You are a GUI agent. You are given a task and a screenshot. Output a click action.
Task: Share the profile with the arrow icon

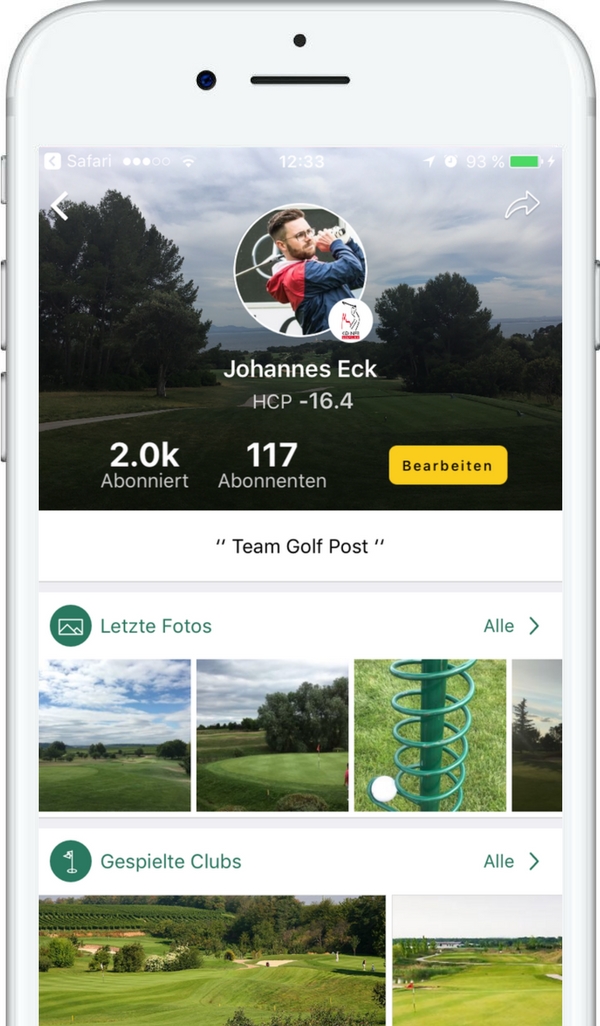click(522, 205)
